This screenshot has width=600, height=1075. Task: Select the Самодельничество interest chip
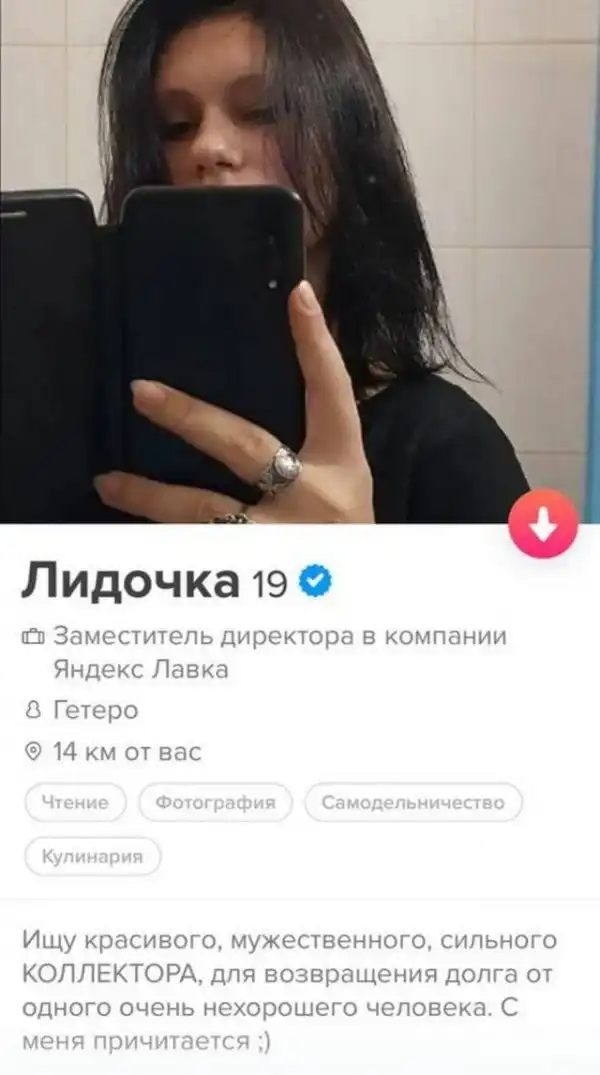pos(413,802)
